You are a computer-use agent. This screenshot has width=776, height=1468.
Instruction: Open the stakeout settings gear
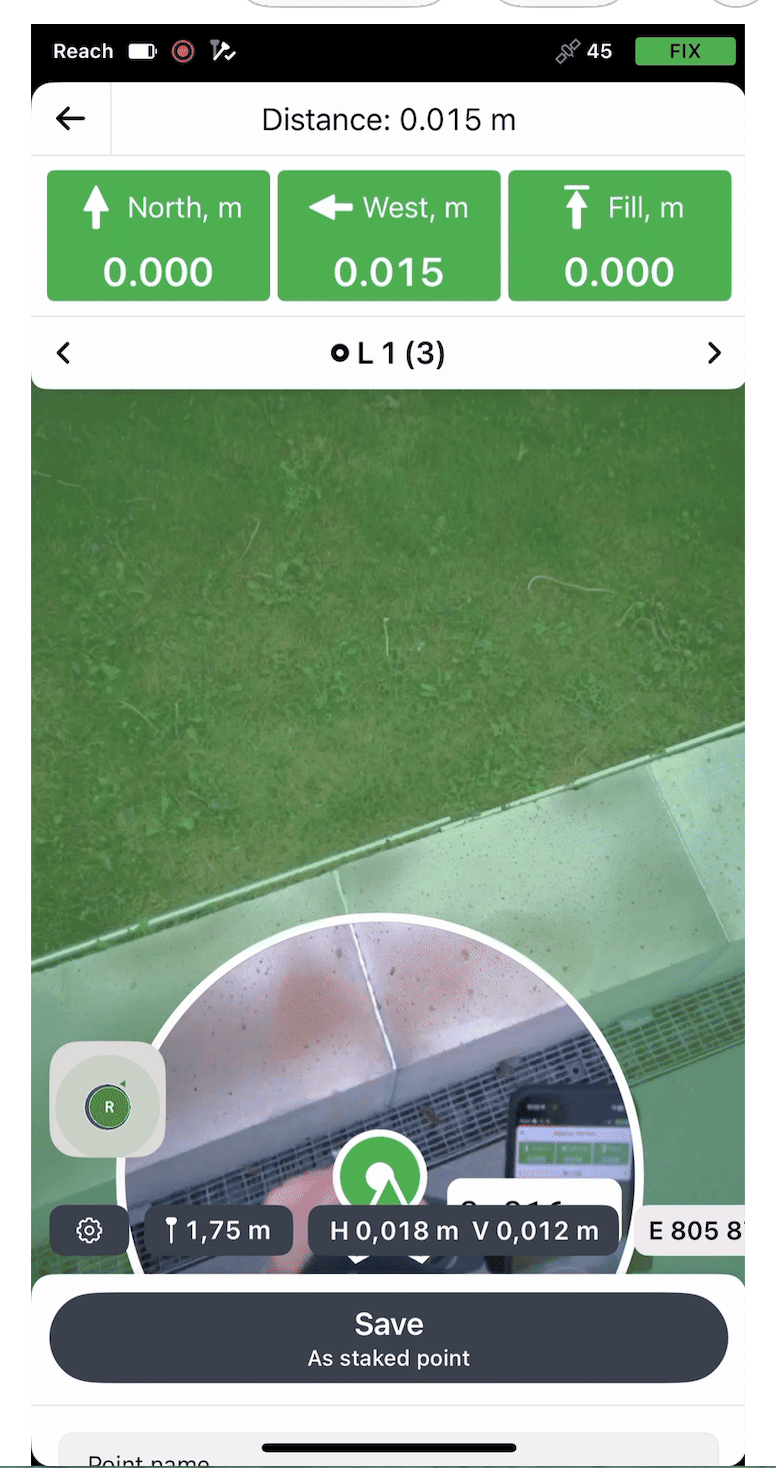[x=90, y=1230]
